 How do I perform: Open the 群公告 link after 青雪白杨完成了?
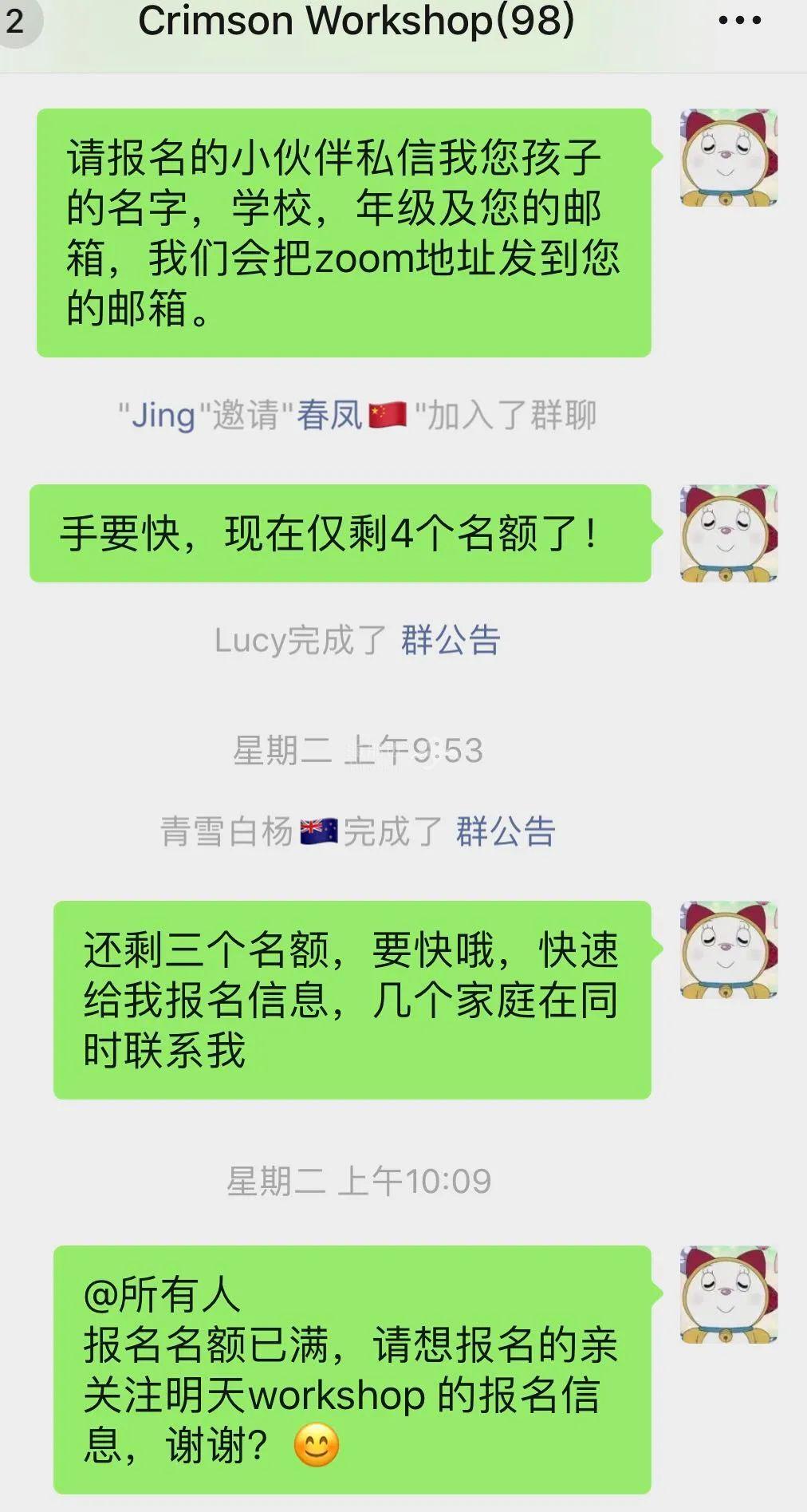coord(506,832)
